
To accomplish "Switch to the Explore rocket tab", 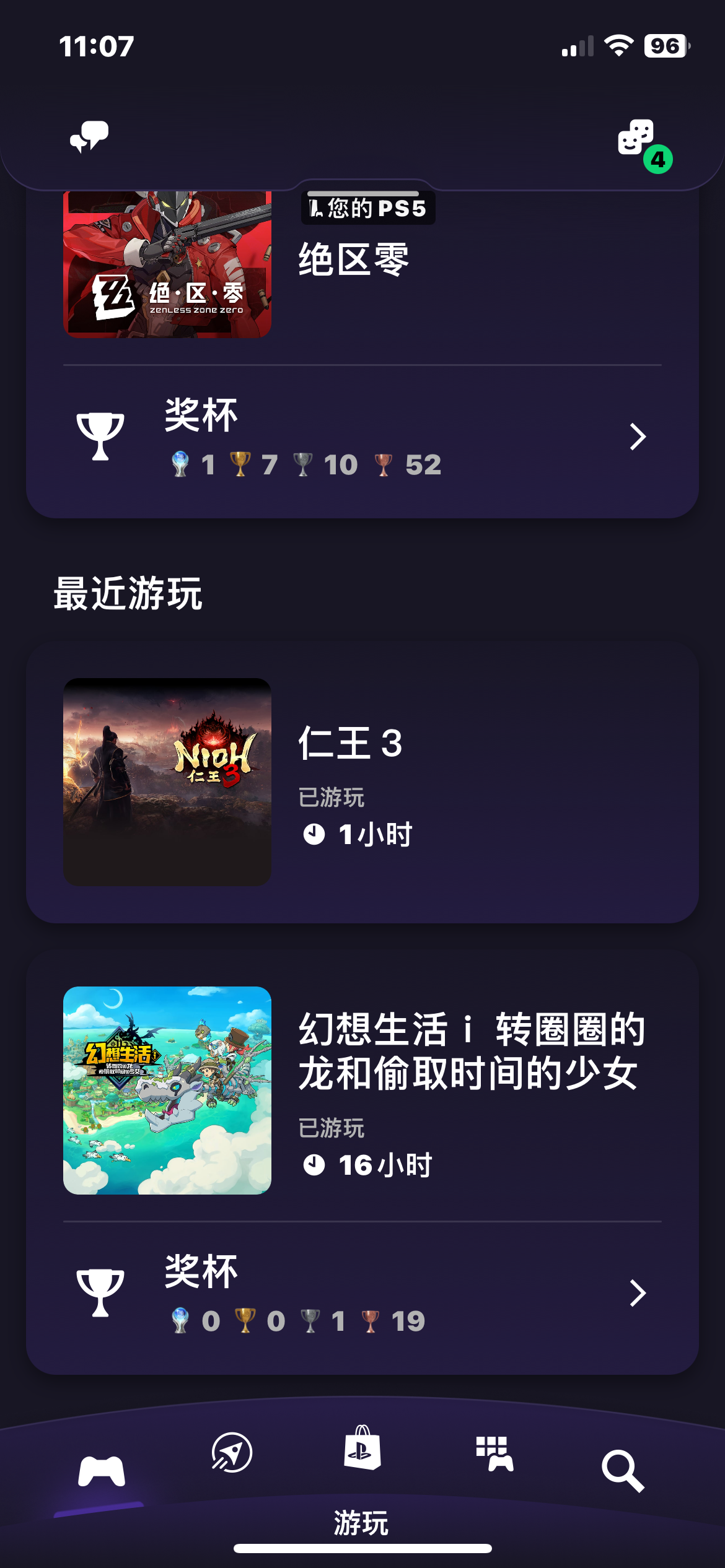I will point(232,1453).
